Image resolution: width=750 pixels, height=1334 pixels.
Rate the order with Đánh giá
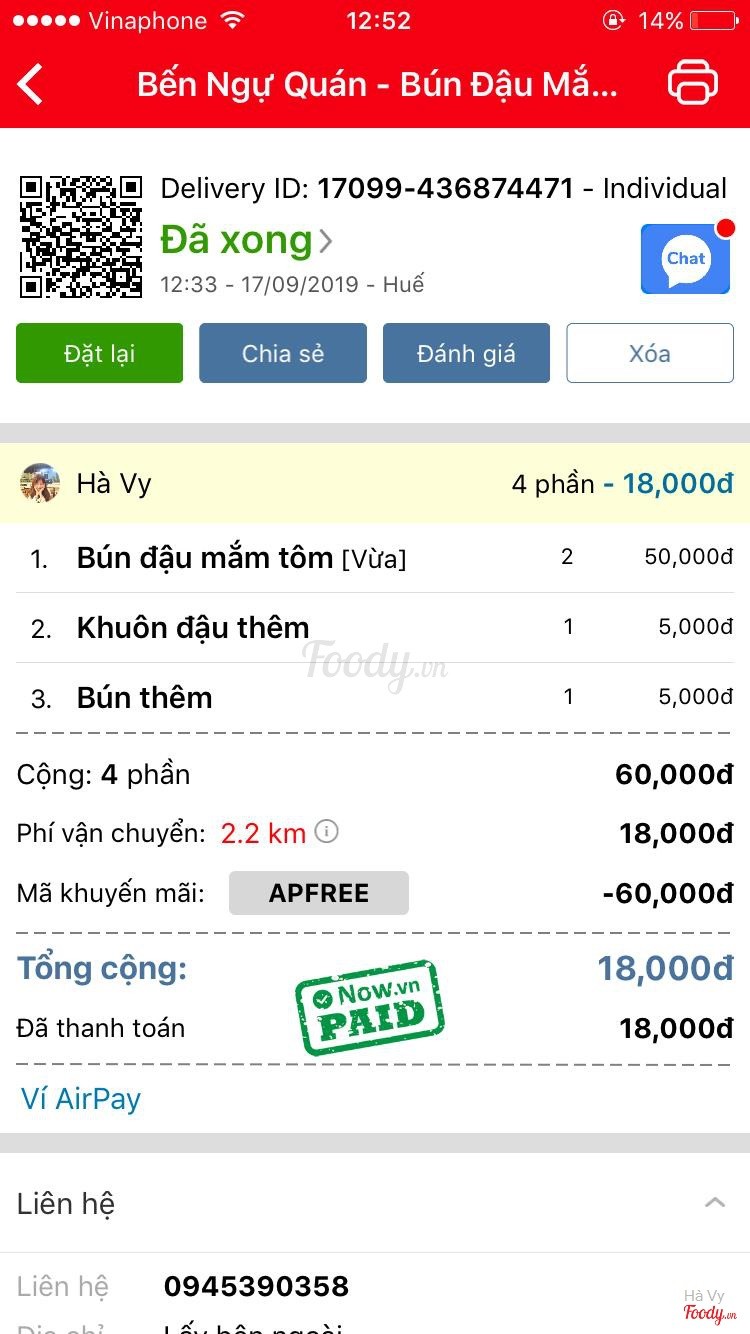coord(466,353)
